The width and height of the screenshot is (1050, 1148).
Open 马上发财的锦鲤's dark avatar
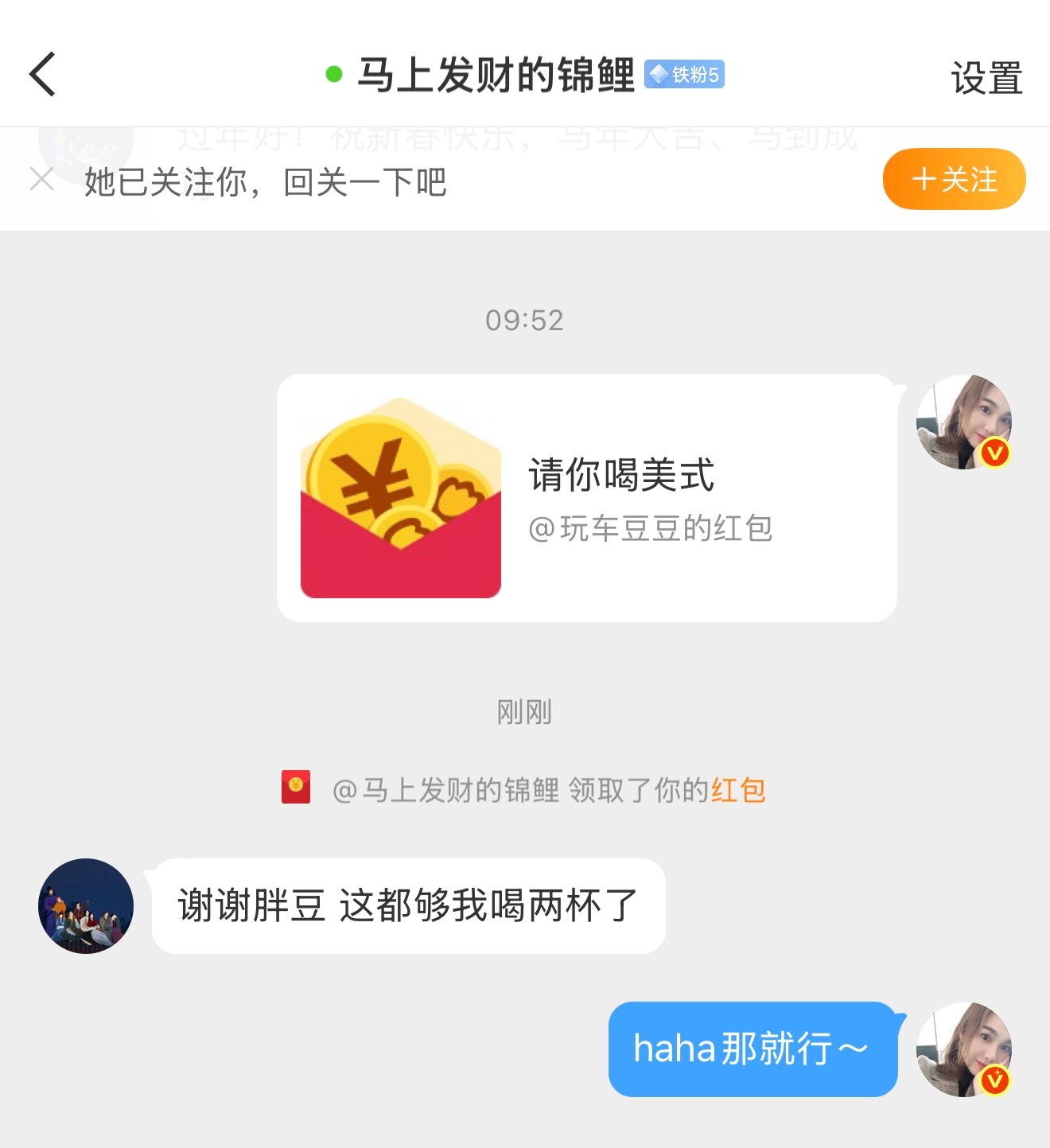coord(85,905)
